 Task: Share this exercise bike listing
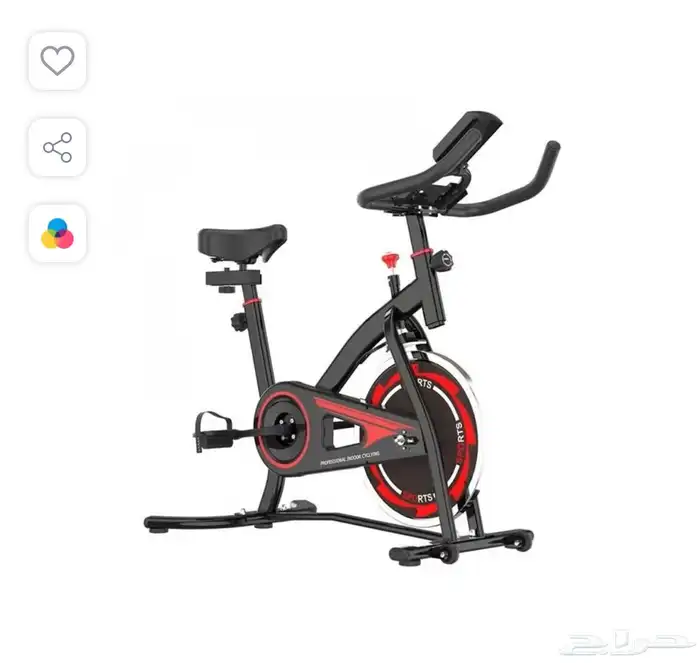pos(57,147)
